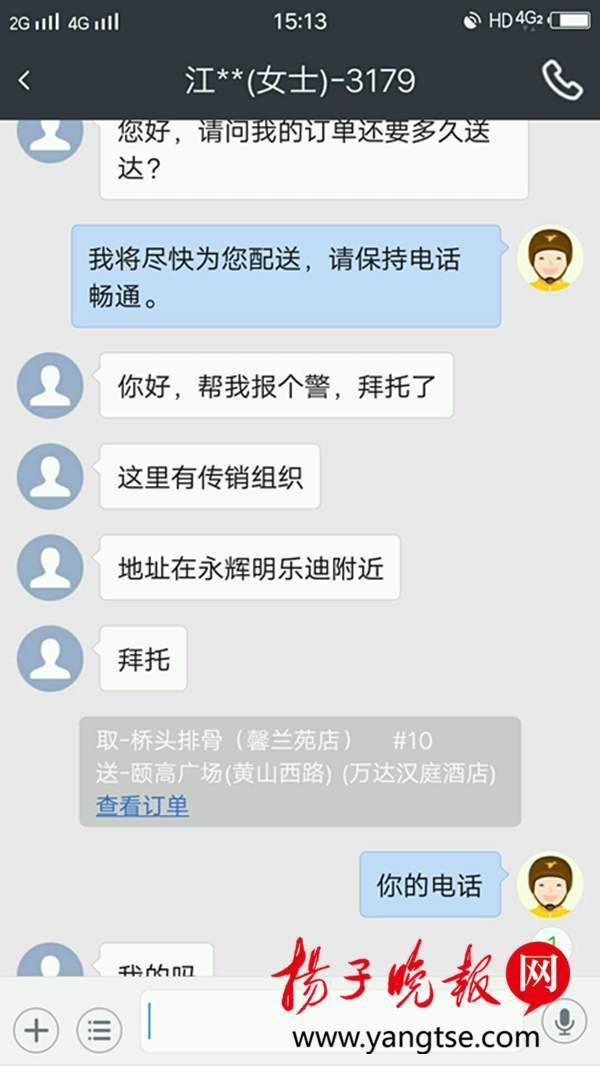Open the quick replies list icon
The height and width of the screenshot is (1066, 600).
[x=99, y=1029]
